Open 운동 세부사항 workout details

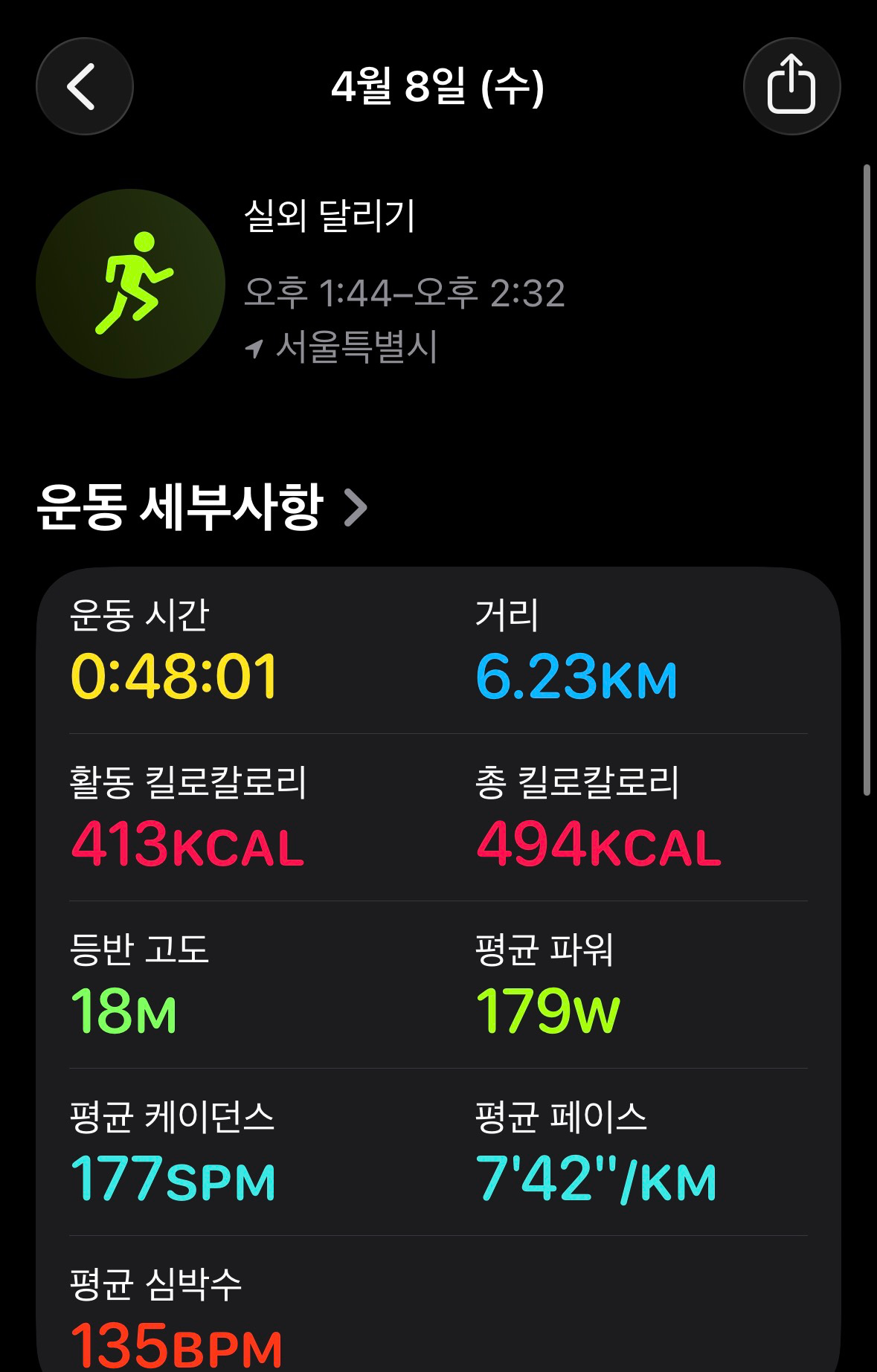202,508
